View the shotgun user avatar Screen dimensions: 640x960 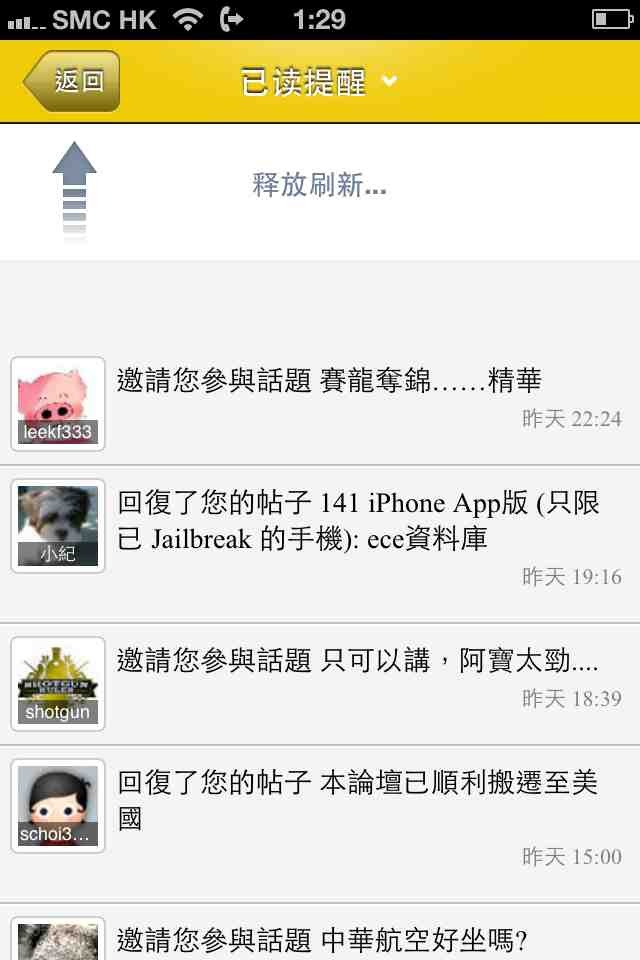click(x=58, y=684)
